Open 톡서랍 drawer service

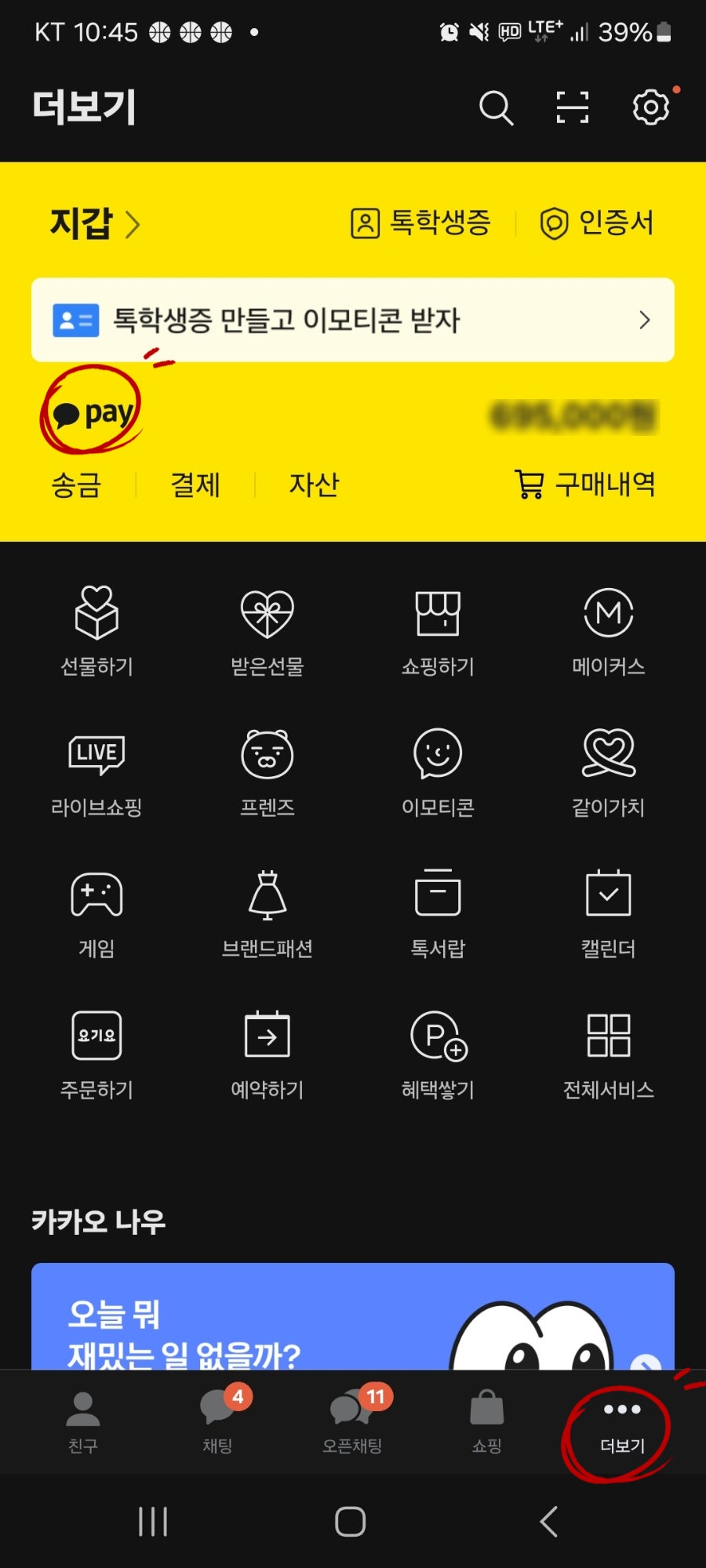(x=438, y=913)
